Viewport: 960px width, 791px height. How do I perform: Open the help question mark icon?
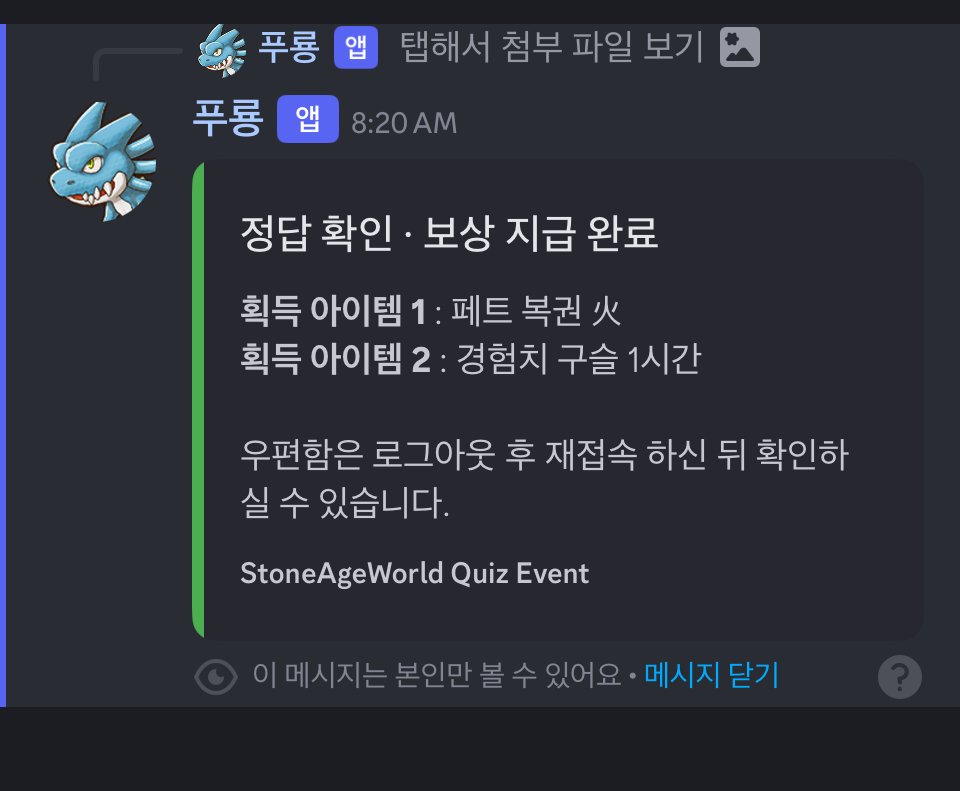(899, 677)
